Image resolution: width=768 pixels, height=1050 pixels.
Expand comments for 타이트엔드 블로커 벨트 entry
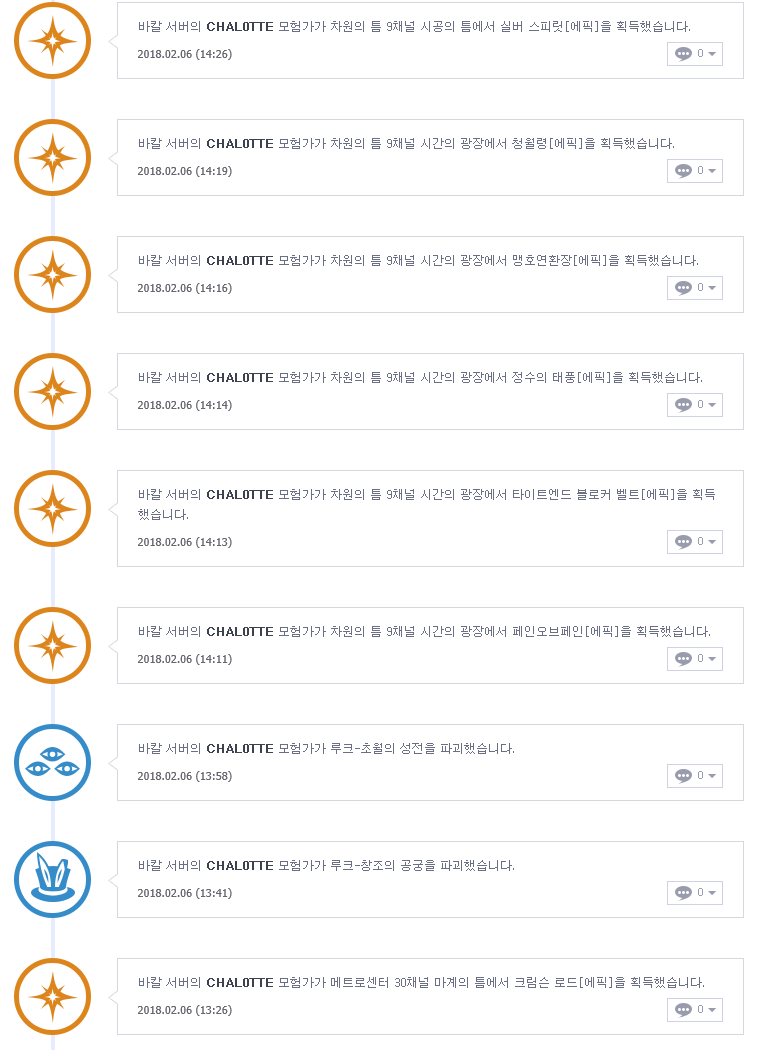click(695, 542)
